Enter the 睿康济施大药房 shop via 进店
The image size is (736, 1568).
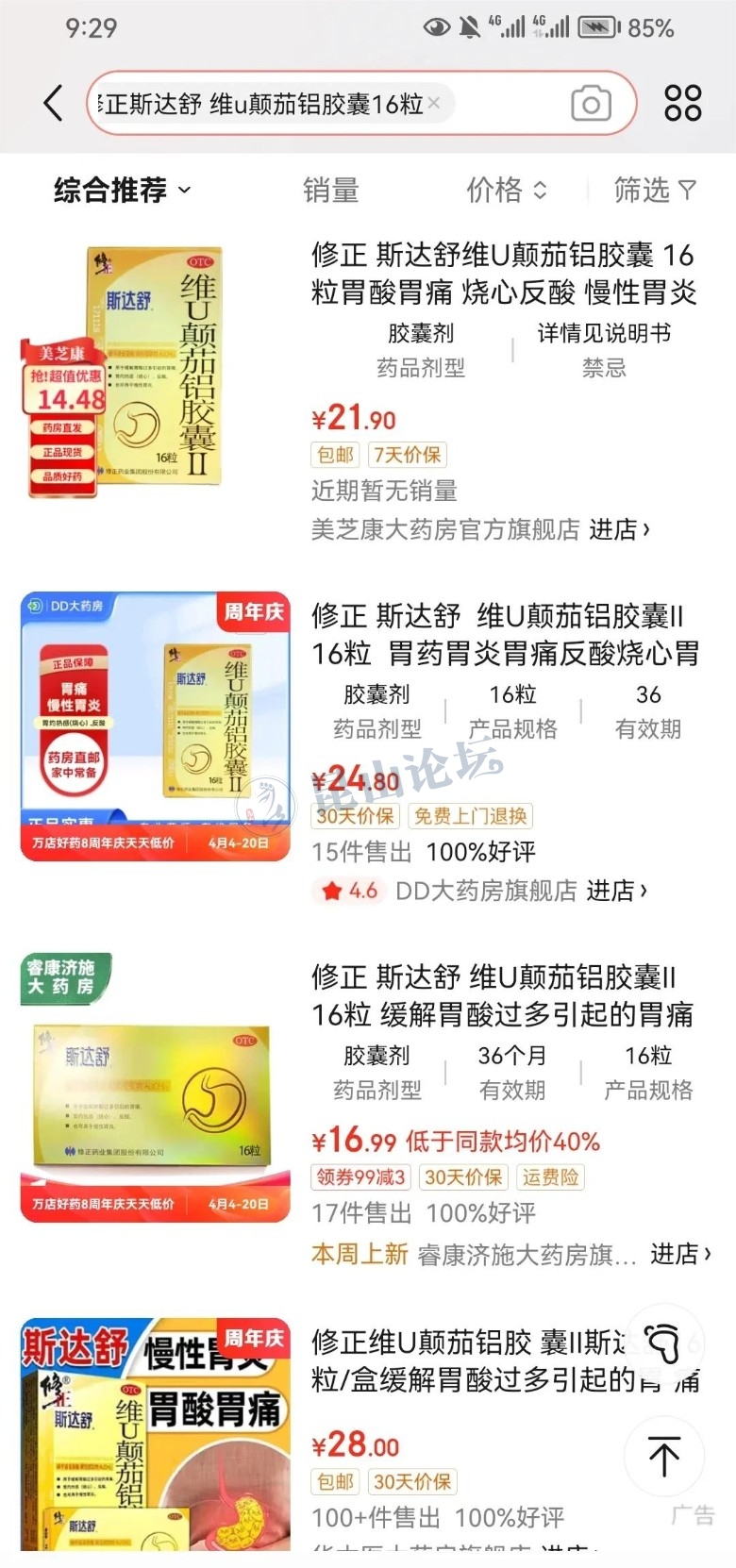click(x=679, y=1254)
